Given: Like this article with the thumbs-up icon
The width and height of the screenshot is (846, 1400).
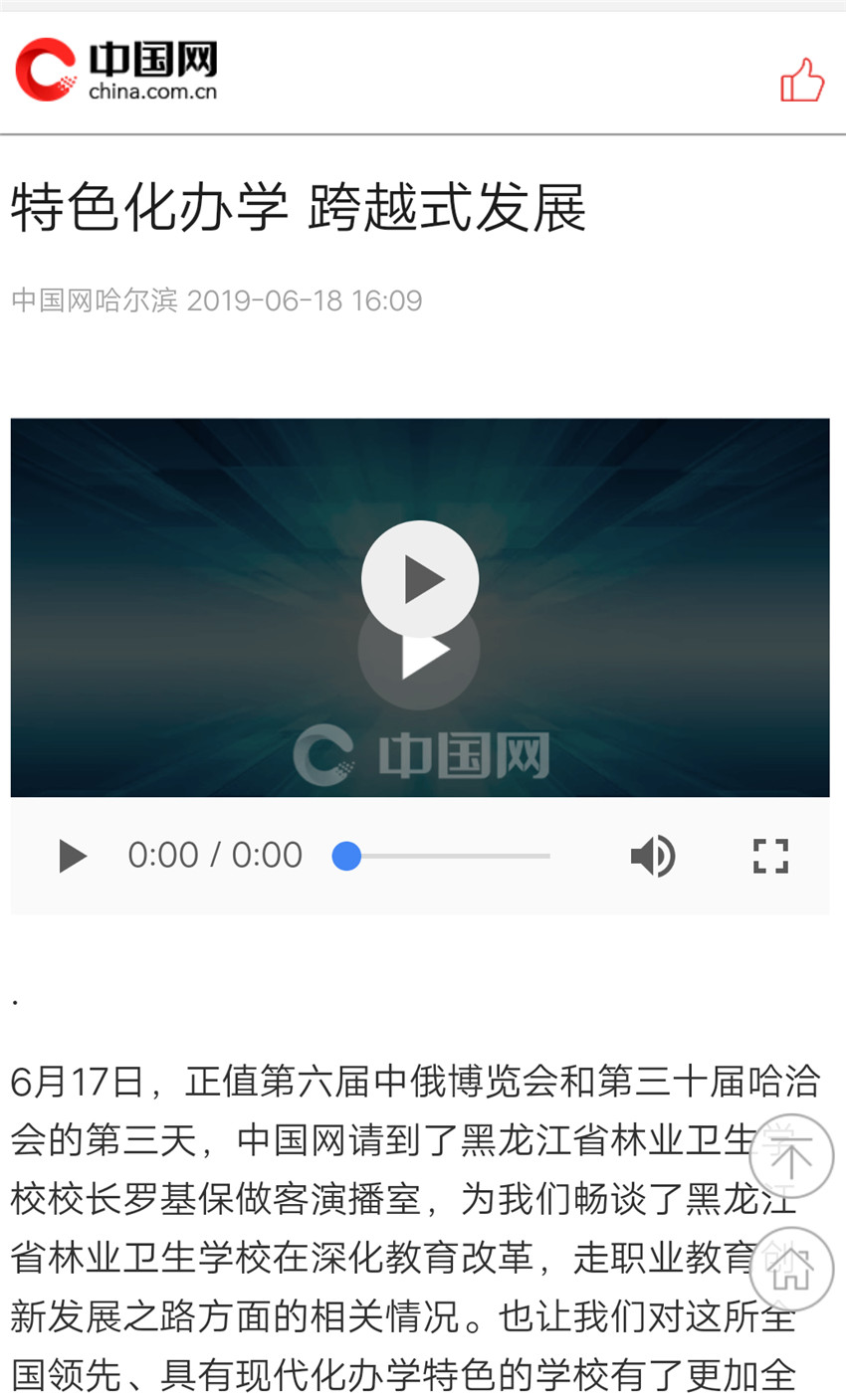Looking at the screenshot, I should tap(802, 80).
